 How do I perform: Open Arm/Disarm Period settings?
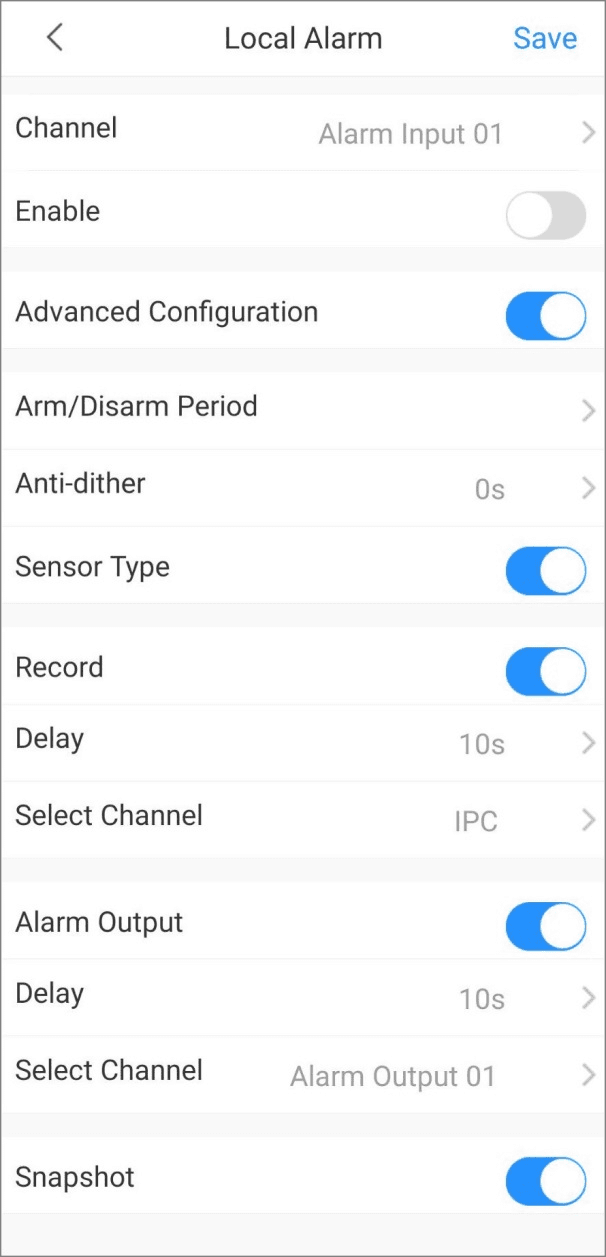click(x=303, y=410)
